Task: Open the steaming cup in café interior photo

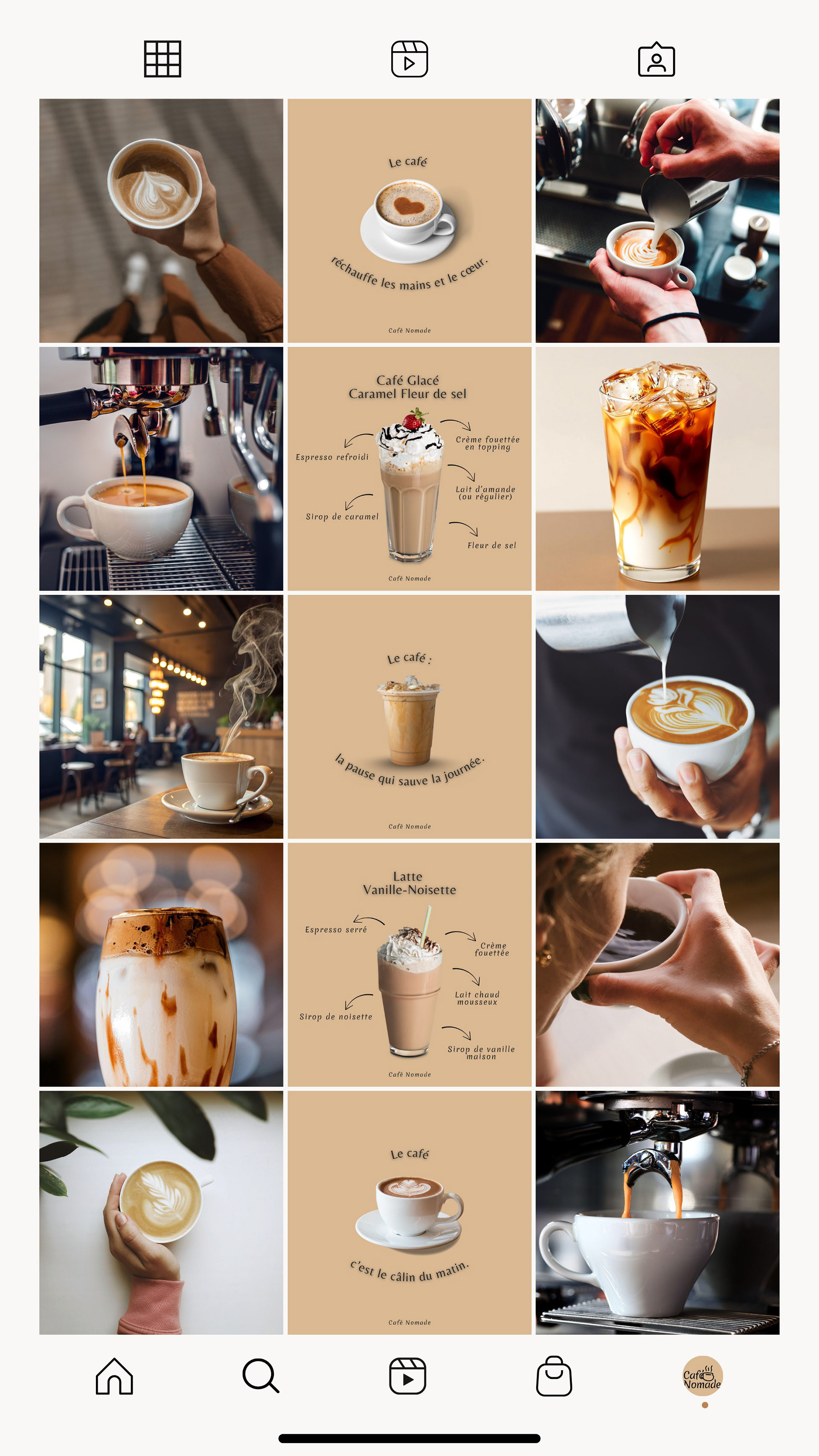Action: [x=161, y=717]
